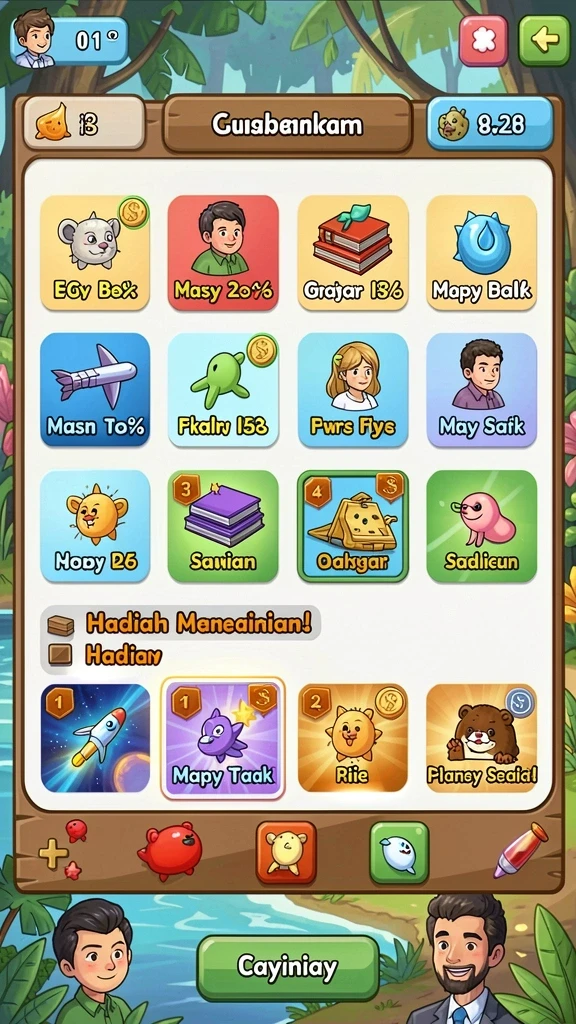Viewport: 576px width, 1024px height.
Task: Open the Flaney Seaial bear reward
Action: click(x=481, y=738)
